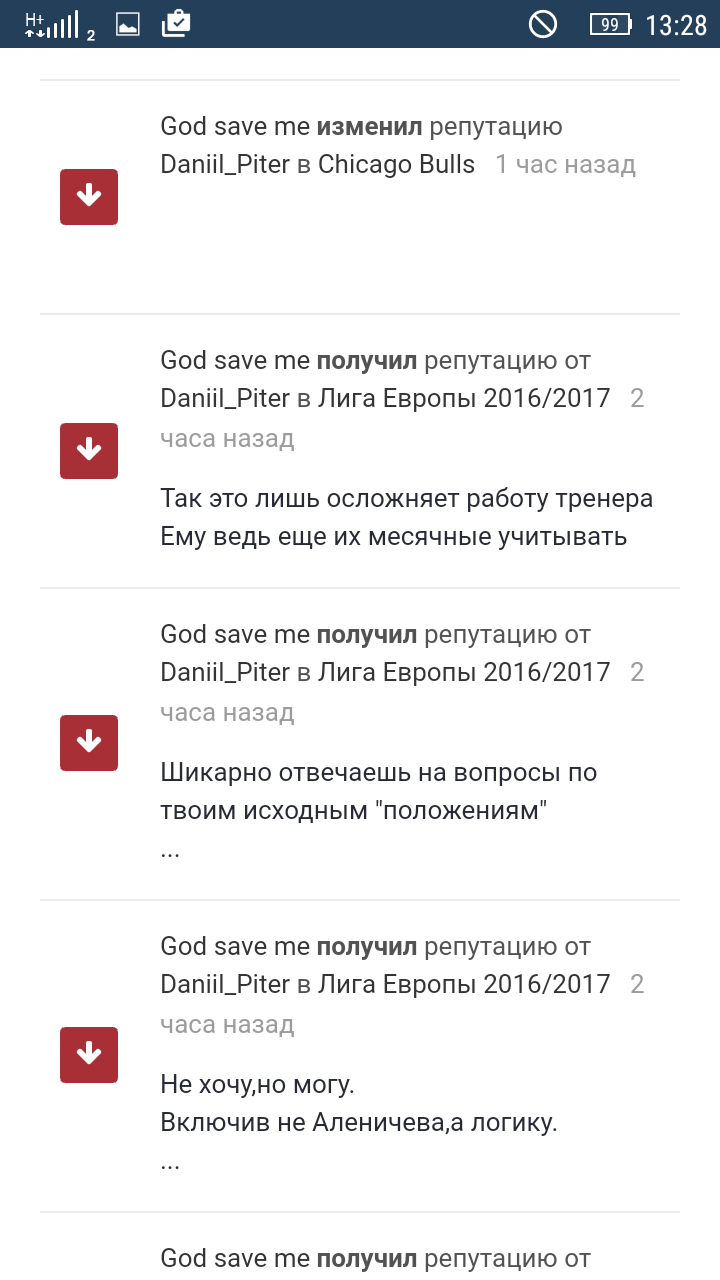Open the entry about 'осложняет работу тренера'
Image resolution: width=720 pixels, height=1280 pixels.
(x=360, y=451)
